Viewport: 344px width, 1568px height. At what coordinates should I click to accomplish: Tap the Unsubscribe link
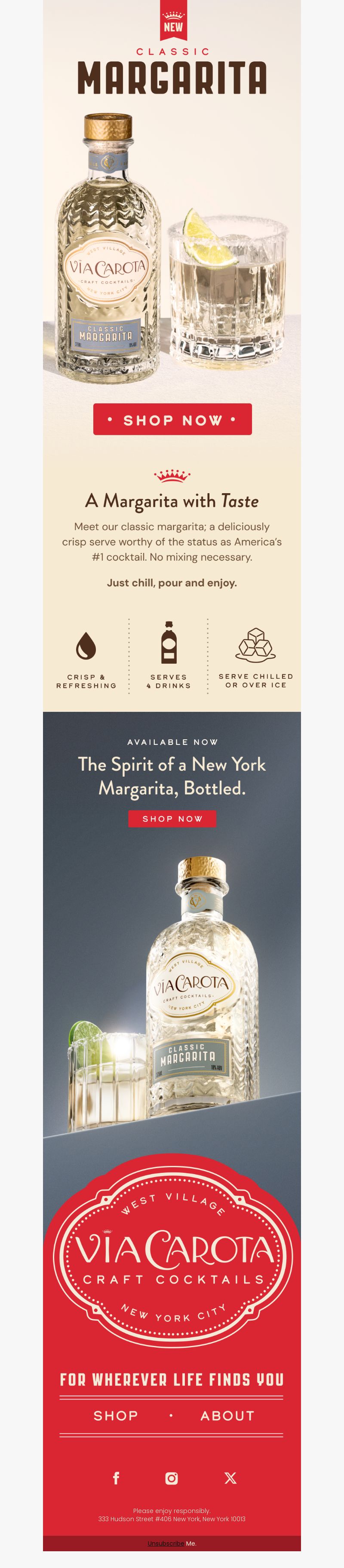(165, 1543)
